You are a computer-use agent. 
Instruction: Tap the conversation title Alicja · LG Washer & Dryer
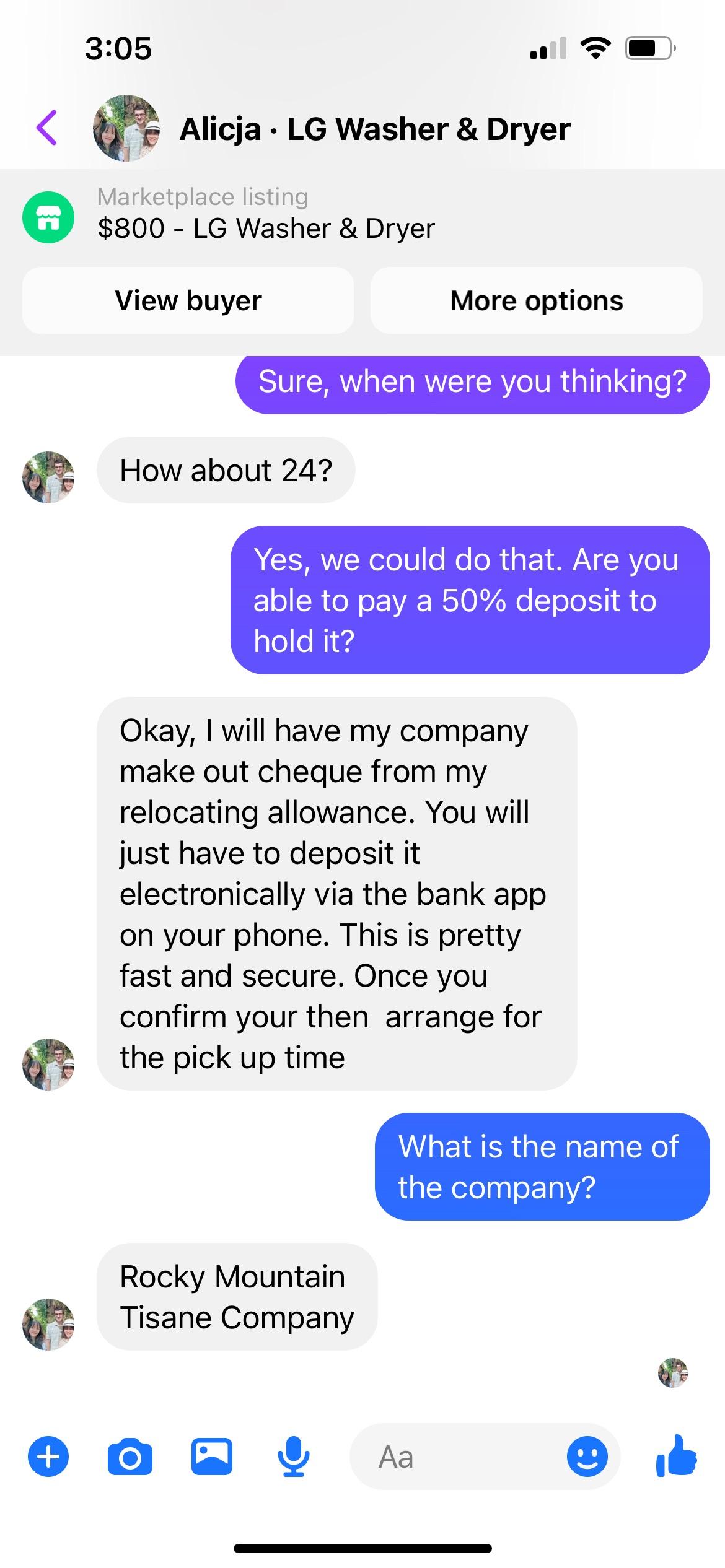374,129
